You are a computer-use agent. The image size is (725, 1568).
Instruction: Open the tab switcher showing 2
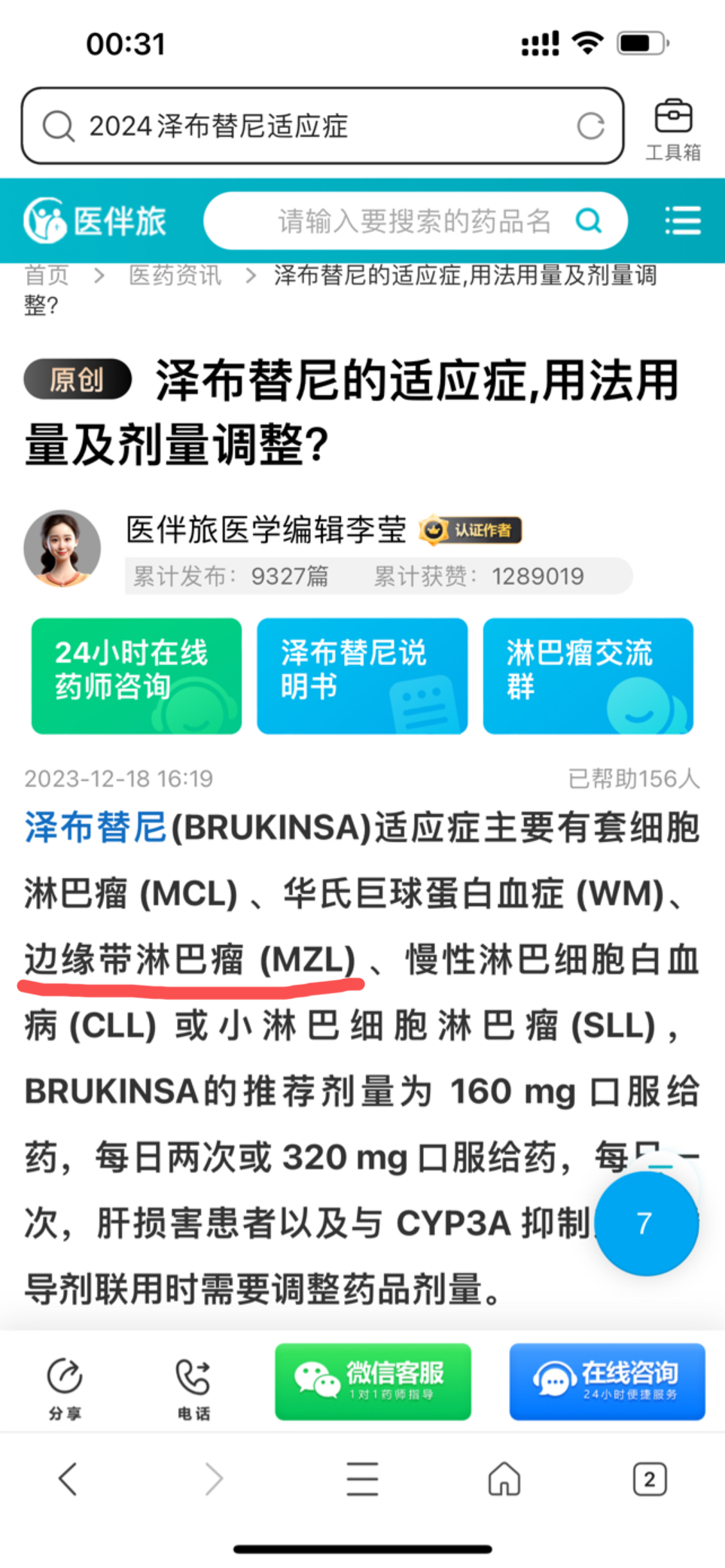pyautogui.click(x=649, y=1479)
